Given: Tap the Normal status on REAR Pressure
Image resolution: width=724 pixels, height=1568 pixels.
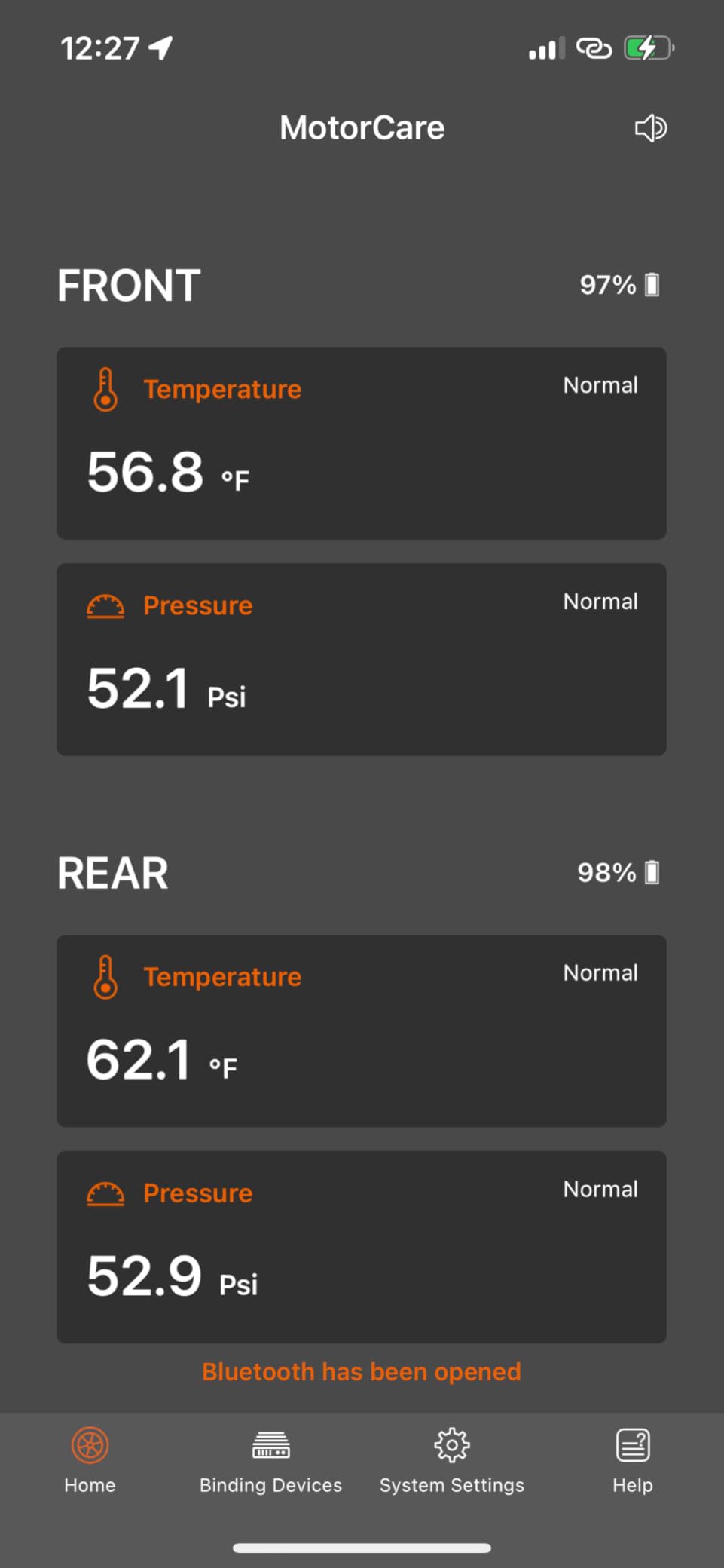Looking at the screenshot, I should (x=600, y=1189).
